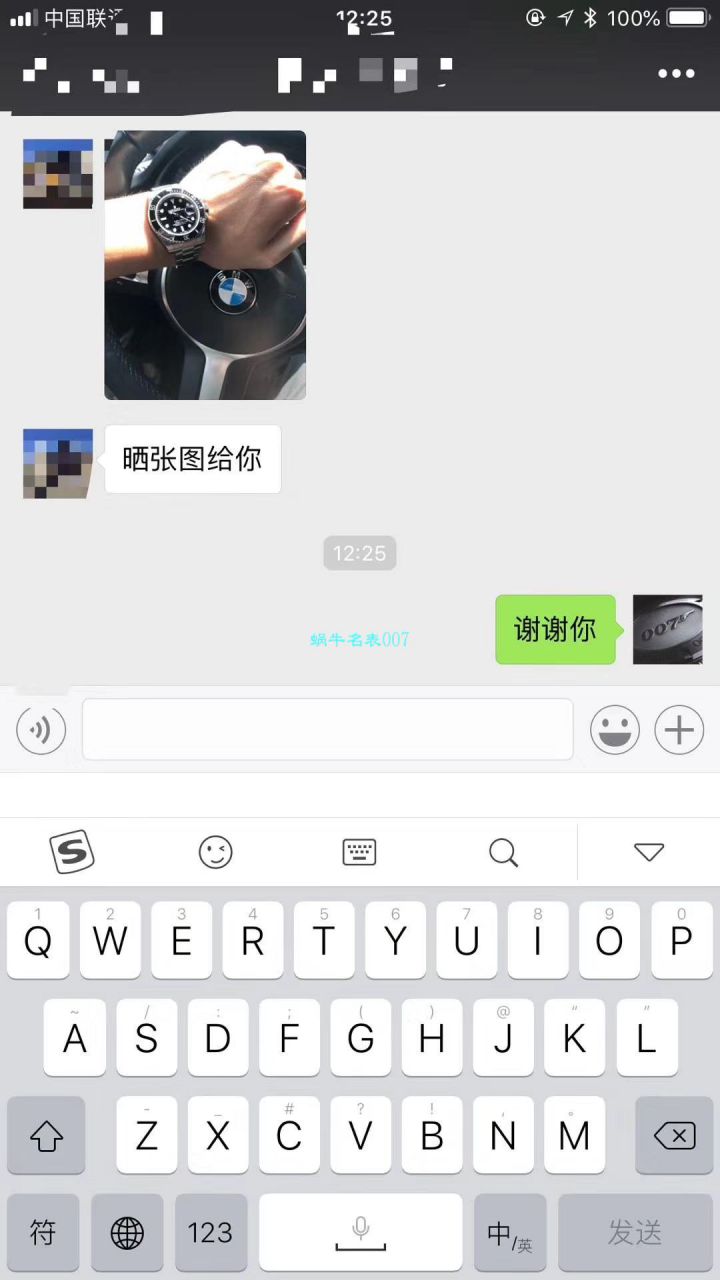Open the wristwatch photo in the chat
Viewport: 720px width, 1280px height.
point(205,265)
